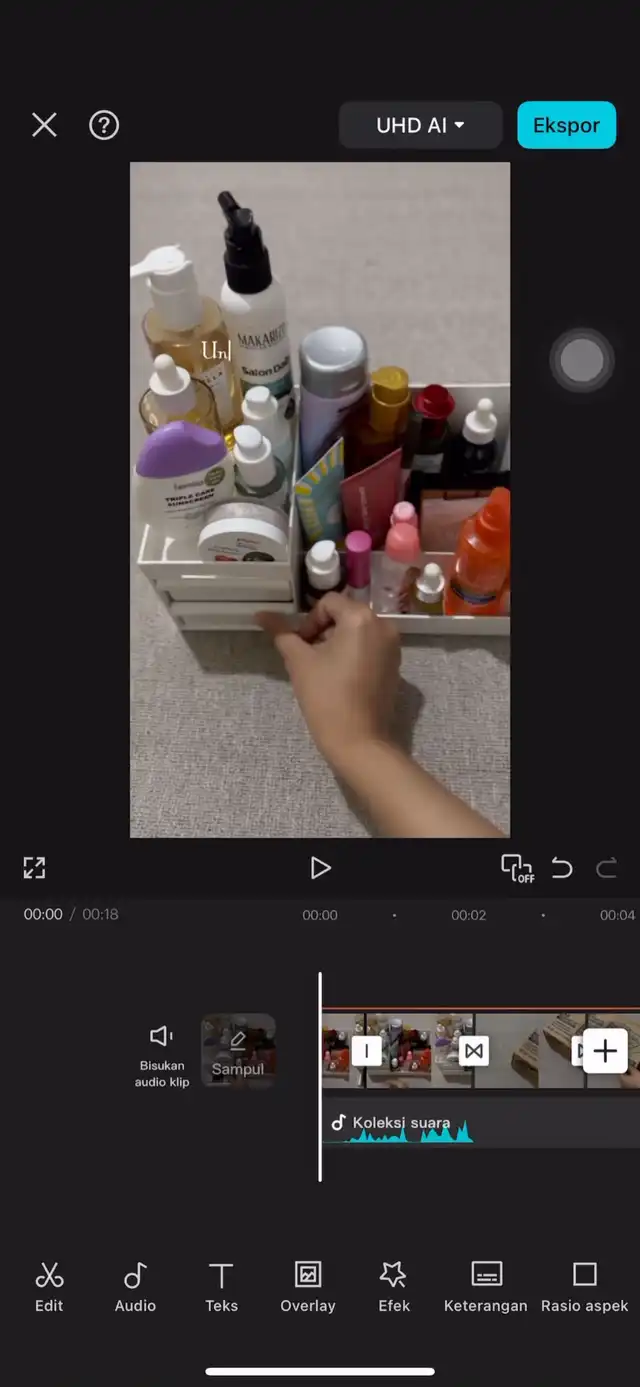Screen dimensions: 640x1387
Task: Redo the last undone edit
Action: [x=606, y=868]
